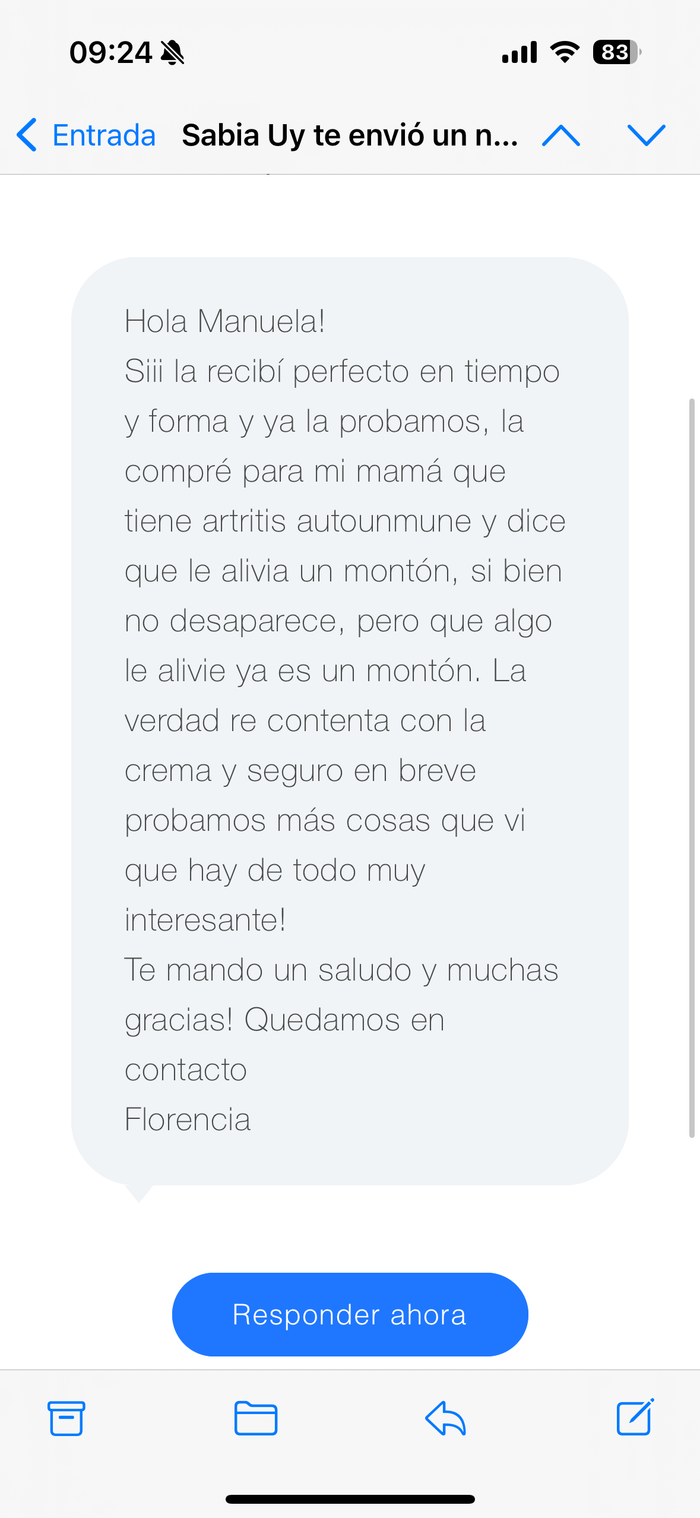Move this email to a folder
The height and width of the screenshot is (1518, 700).
tap(255, 1418)
